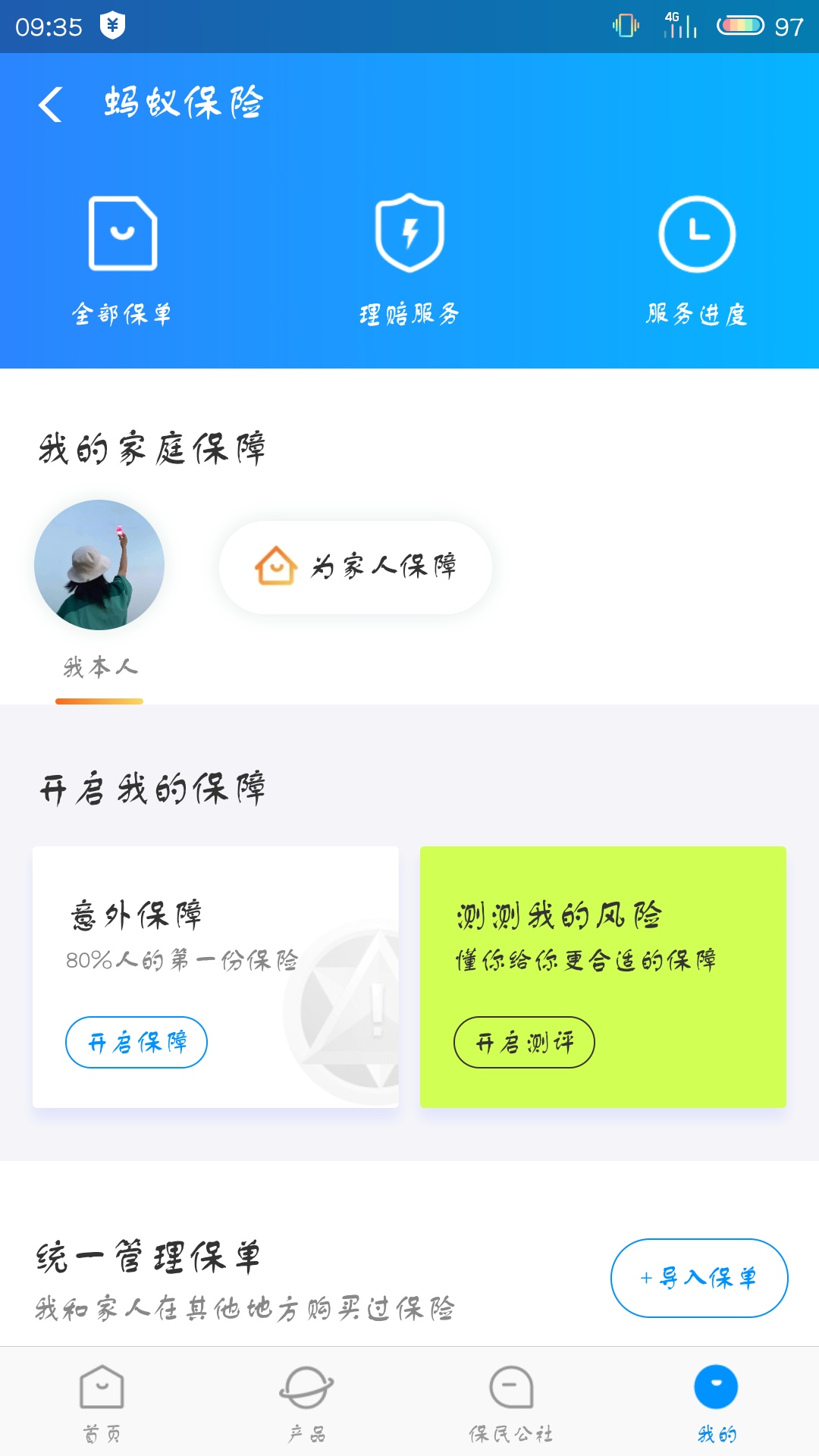Viewport: 819px width, 1456px height.
Task: Switch to the 产品 tab
Action: pyautogui.click(x=306, y=1402)
